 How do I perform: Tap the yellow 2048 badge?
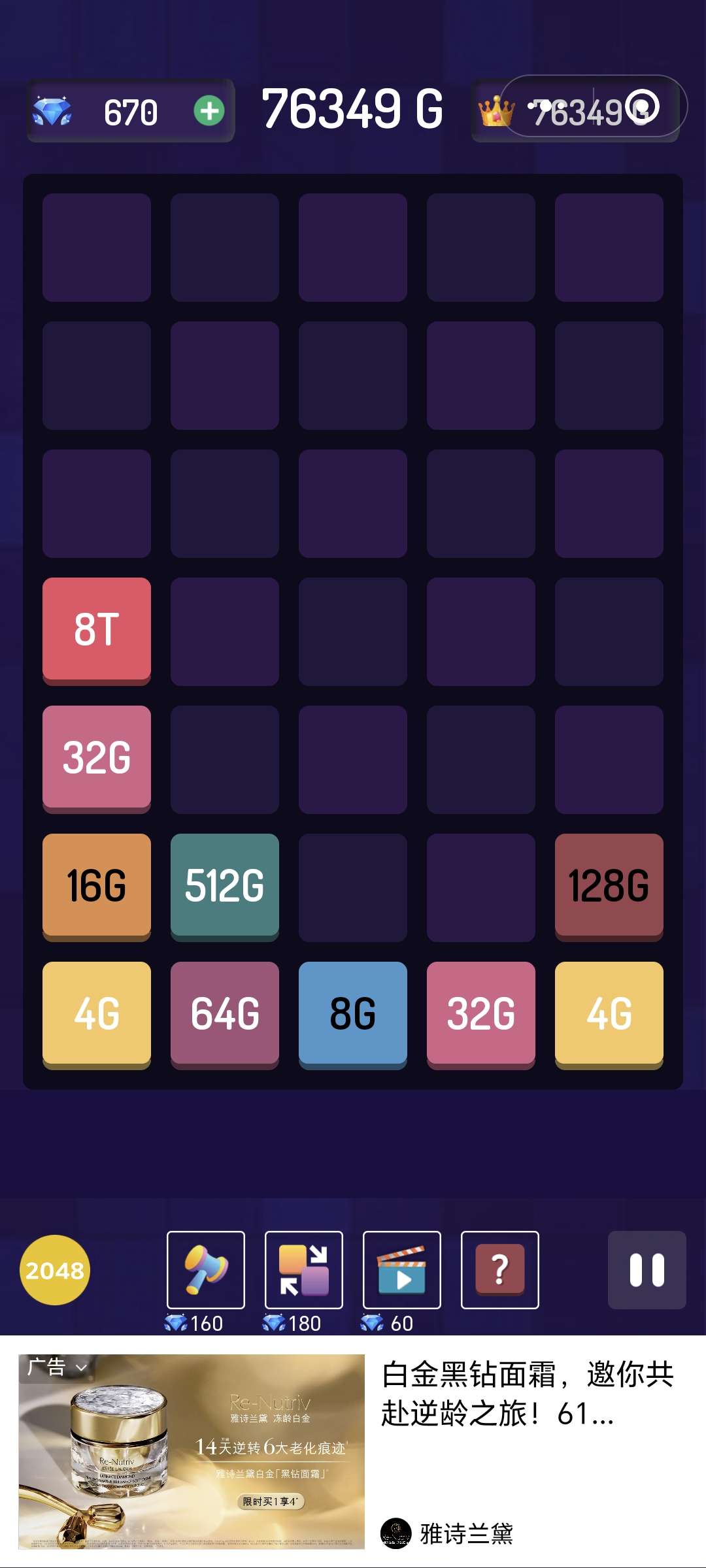55,1269
